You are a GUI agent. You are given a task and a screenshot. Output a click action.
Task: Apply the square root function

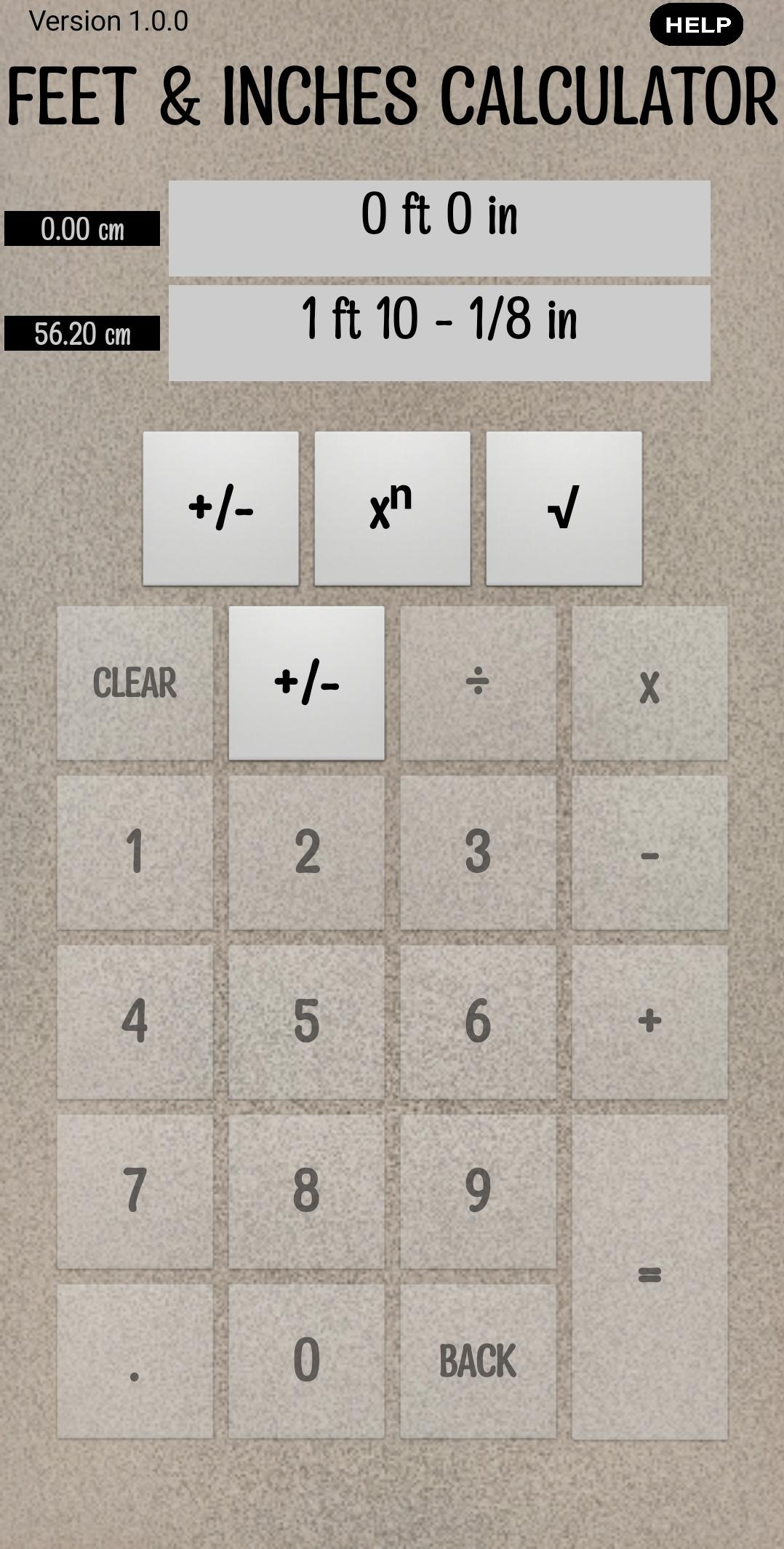[564, 508]
